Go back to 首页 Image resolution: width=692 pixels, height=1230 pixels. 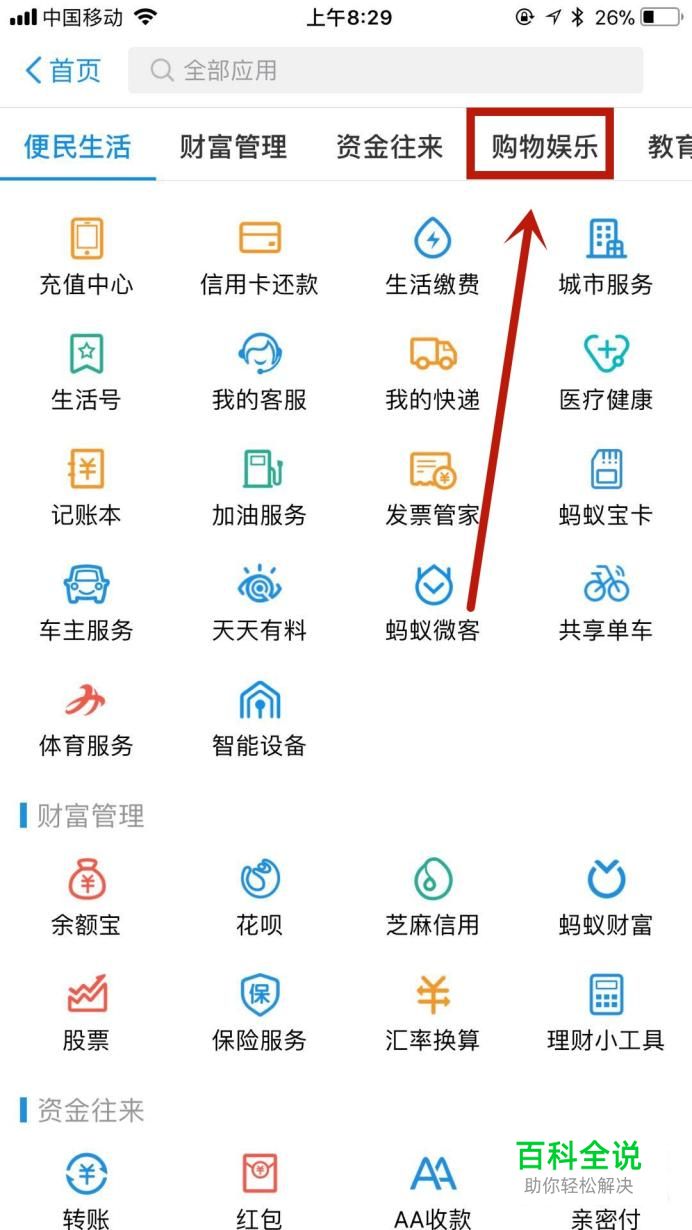[x=62, y=70]
